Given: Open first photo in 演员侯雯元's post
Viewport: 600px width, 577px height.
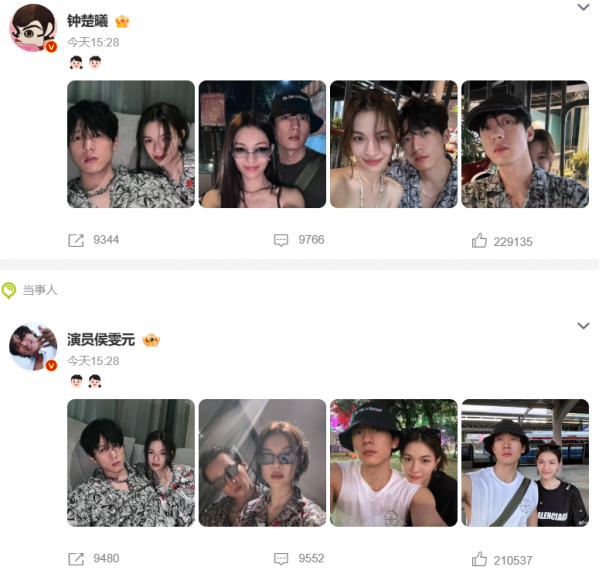Looking at the screenshot, I should [x=131, y=463].
